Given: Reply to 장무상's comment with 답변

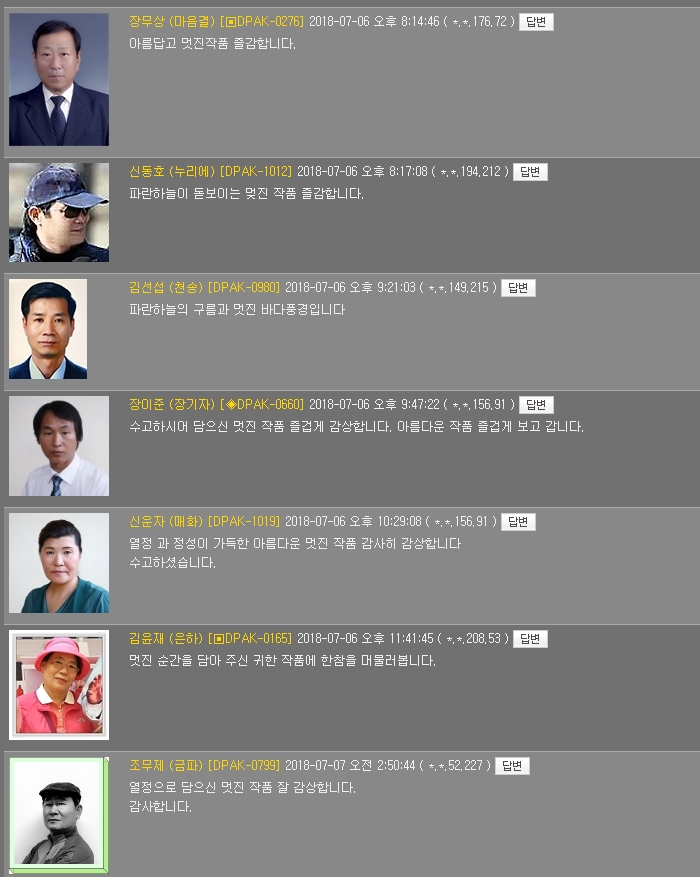Looking at the screenshot, I should tap(536, 22).
